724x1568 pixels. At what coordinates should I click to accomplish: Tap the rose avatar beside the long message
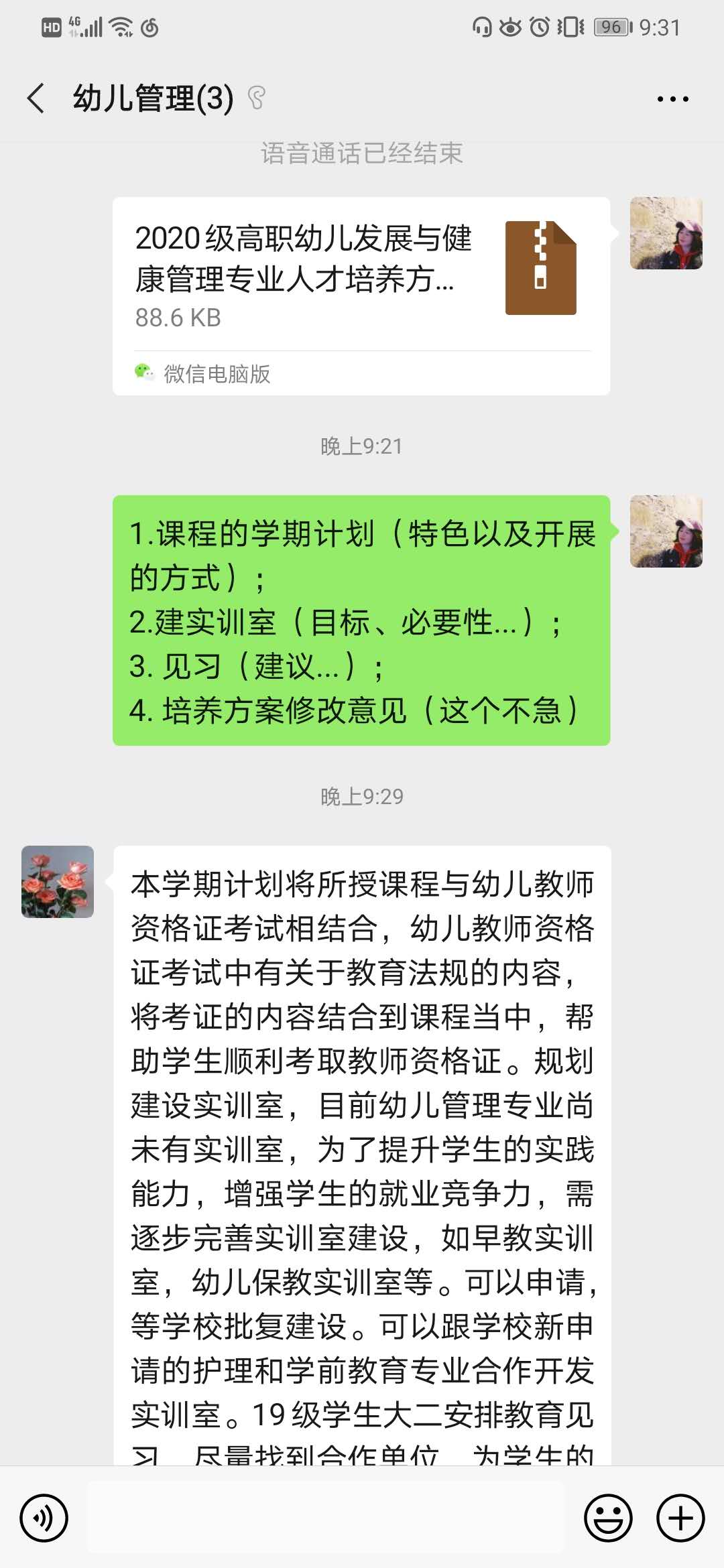coord(58,881)
